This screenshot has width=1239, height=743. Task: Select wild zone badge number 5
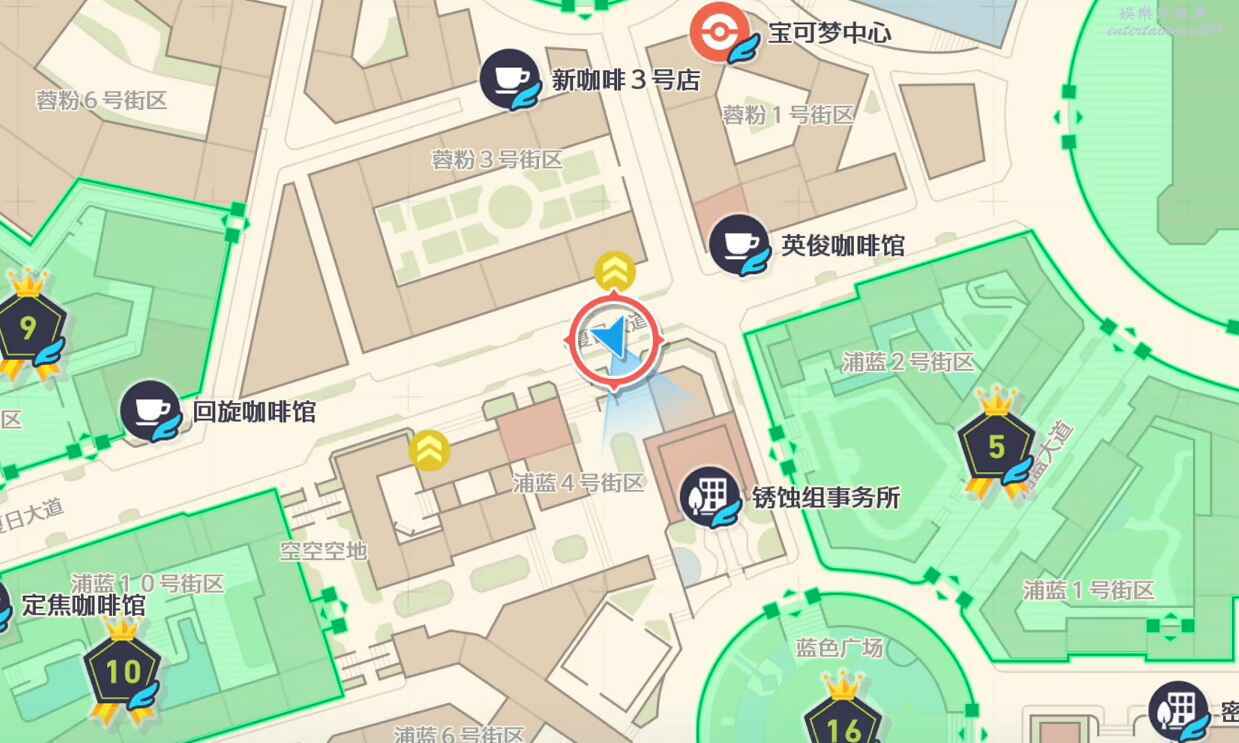995,447
